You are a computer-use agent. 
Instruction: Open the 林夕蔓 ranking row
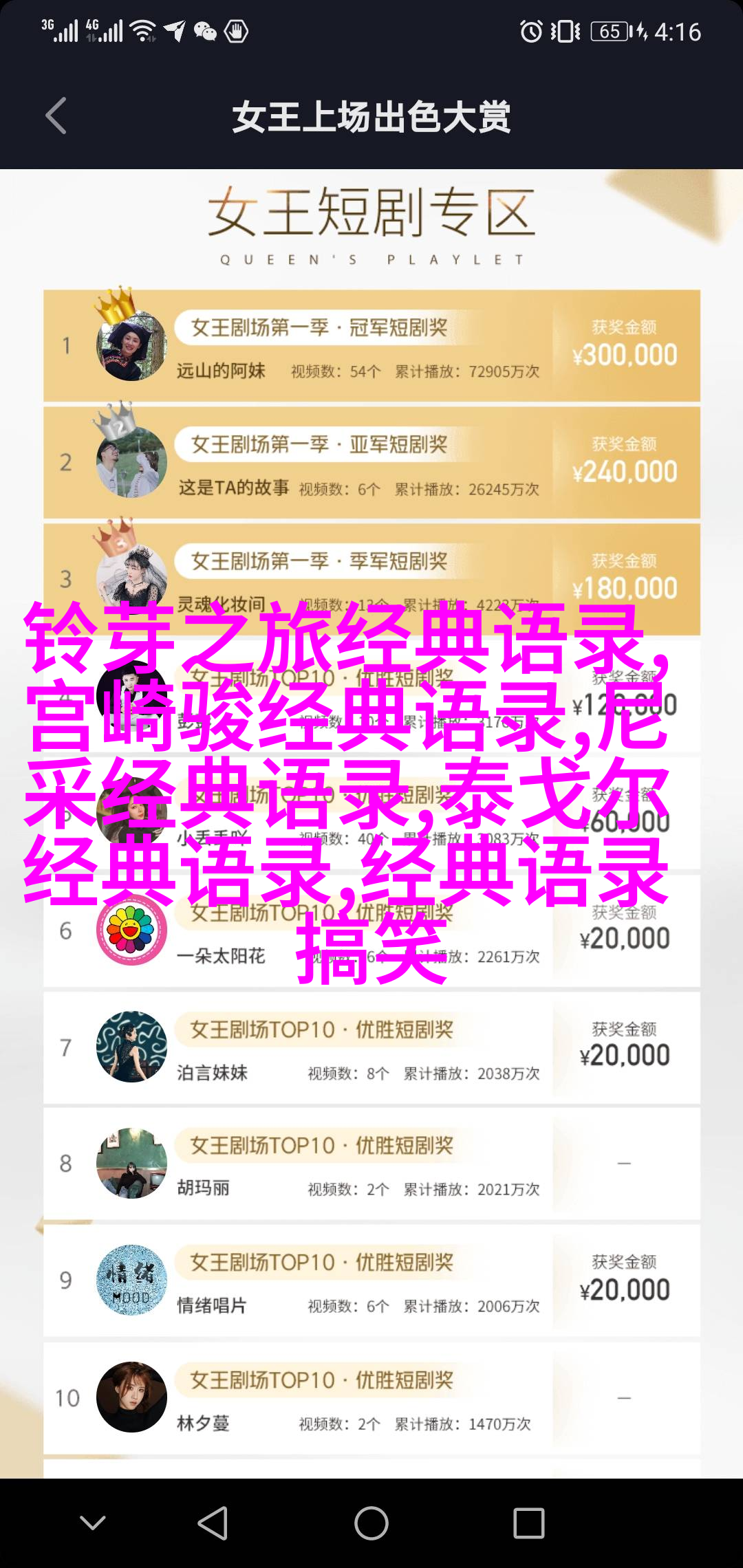pos(371,1398)
